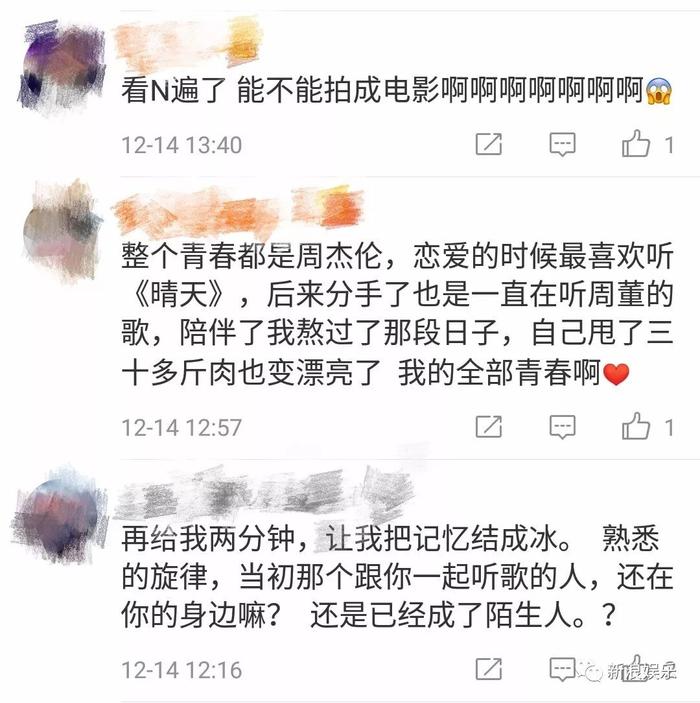The width and height of the screenshot is (700, 703).
Task: Reply to the comment posted at 12-14 12:16
Action: click(563, 669)
